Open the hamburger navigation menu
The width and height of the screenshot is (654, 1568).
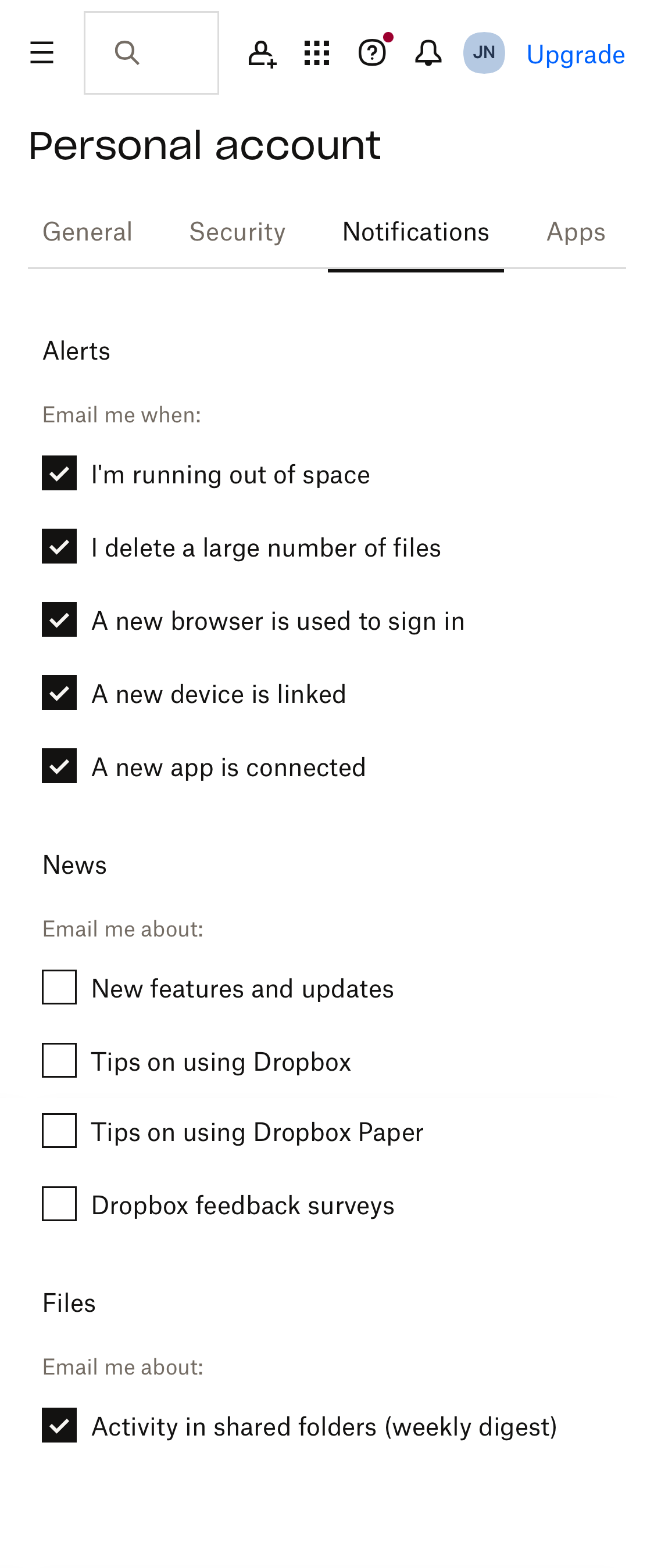pos(41,52)
